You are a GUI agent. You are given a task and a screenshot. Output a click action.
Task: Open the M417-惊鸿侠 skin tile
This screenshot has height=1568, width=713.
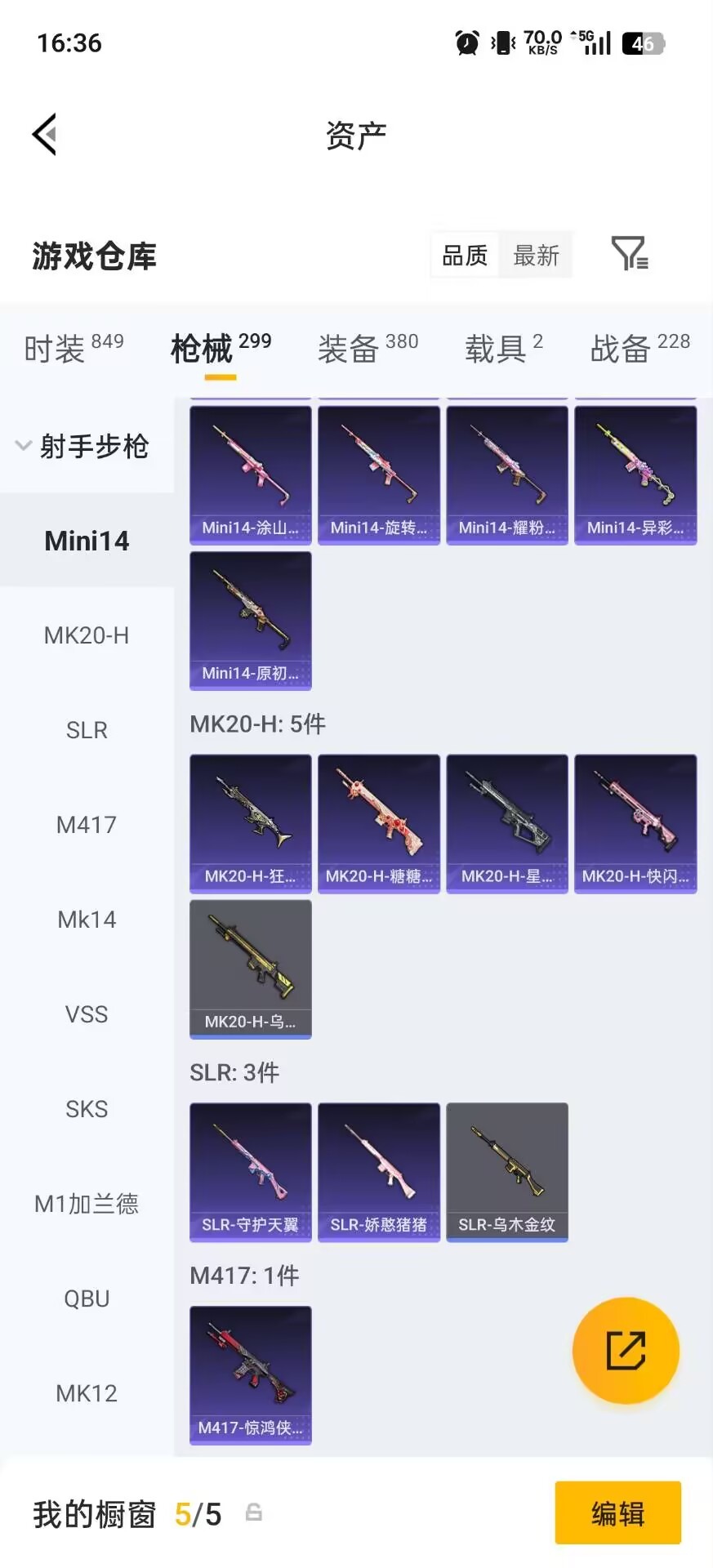click(251, 1374)
